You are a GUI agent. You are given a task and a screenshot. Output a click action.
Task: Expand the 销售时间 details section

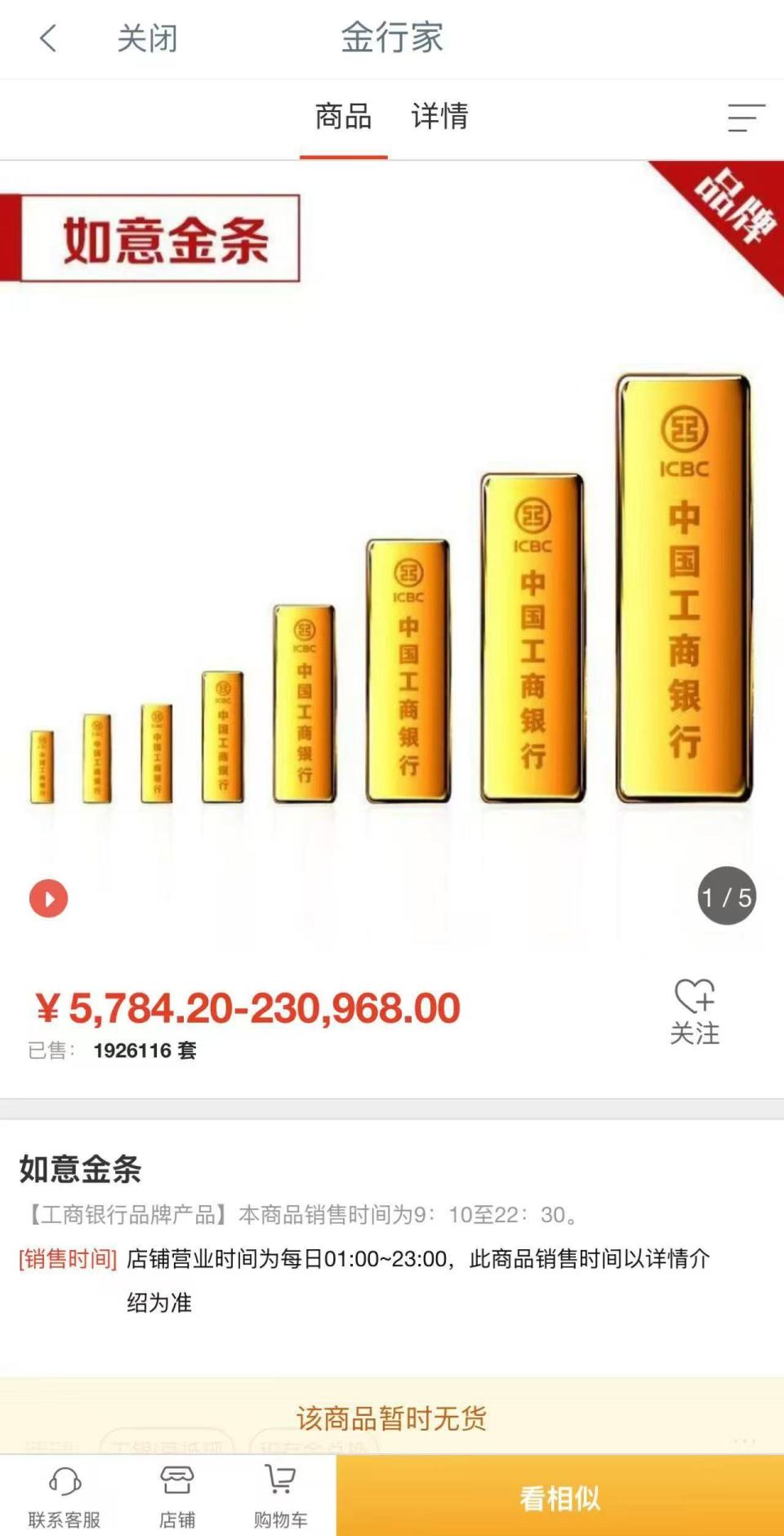68,1262
